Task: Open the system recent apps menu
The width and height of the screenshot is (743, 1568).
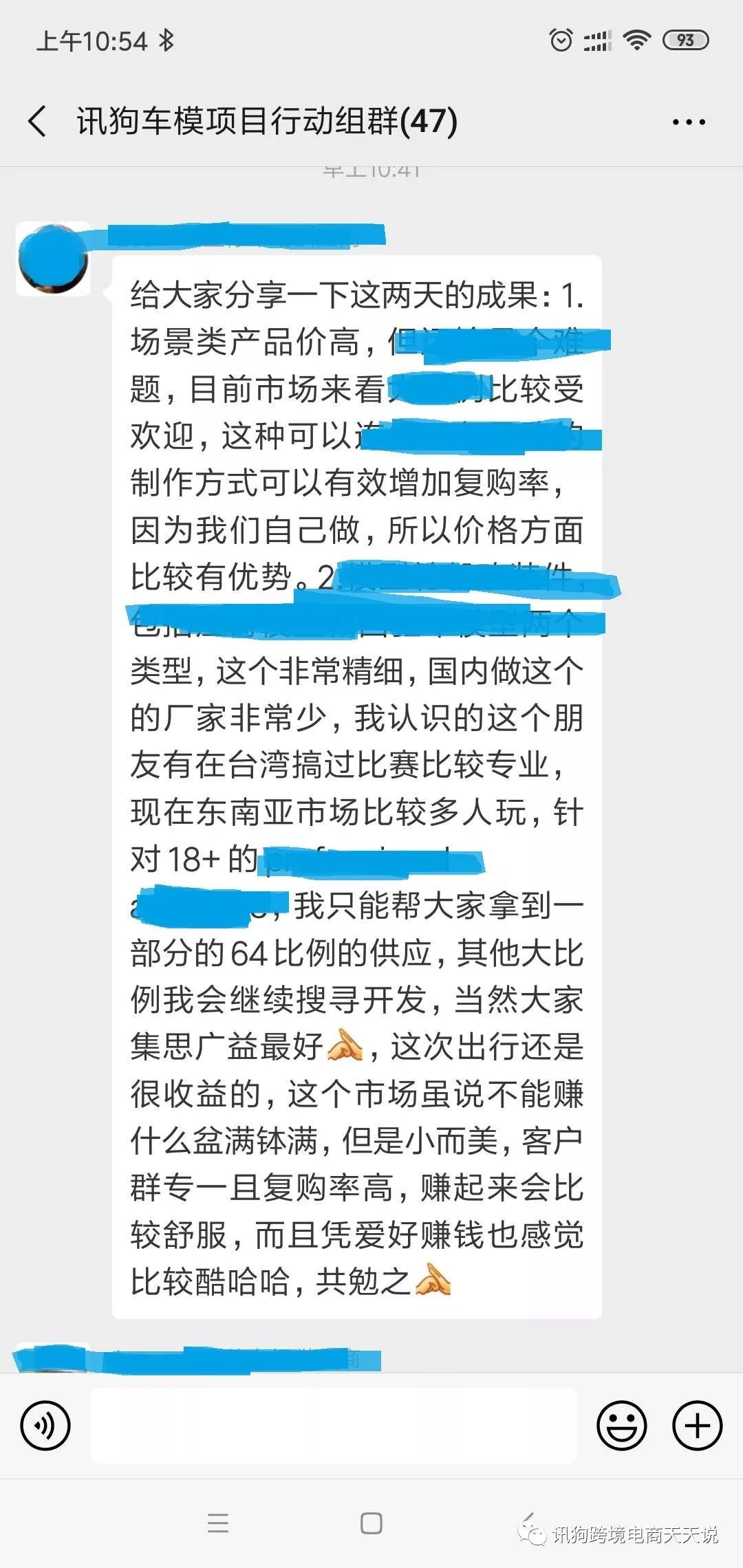Action: click(x=218, y=1523)
